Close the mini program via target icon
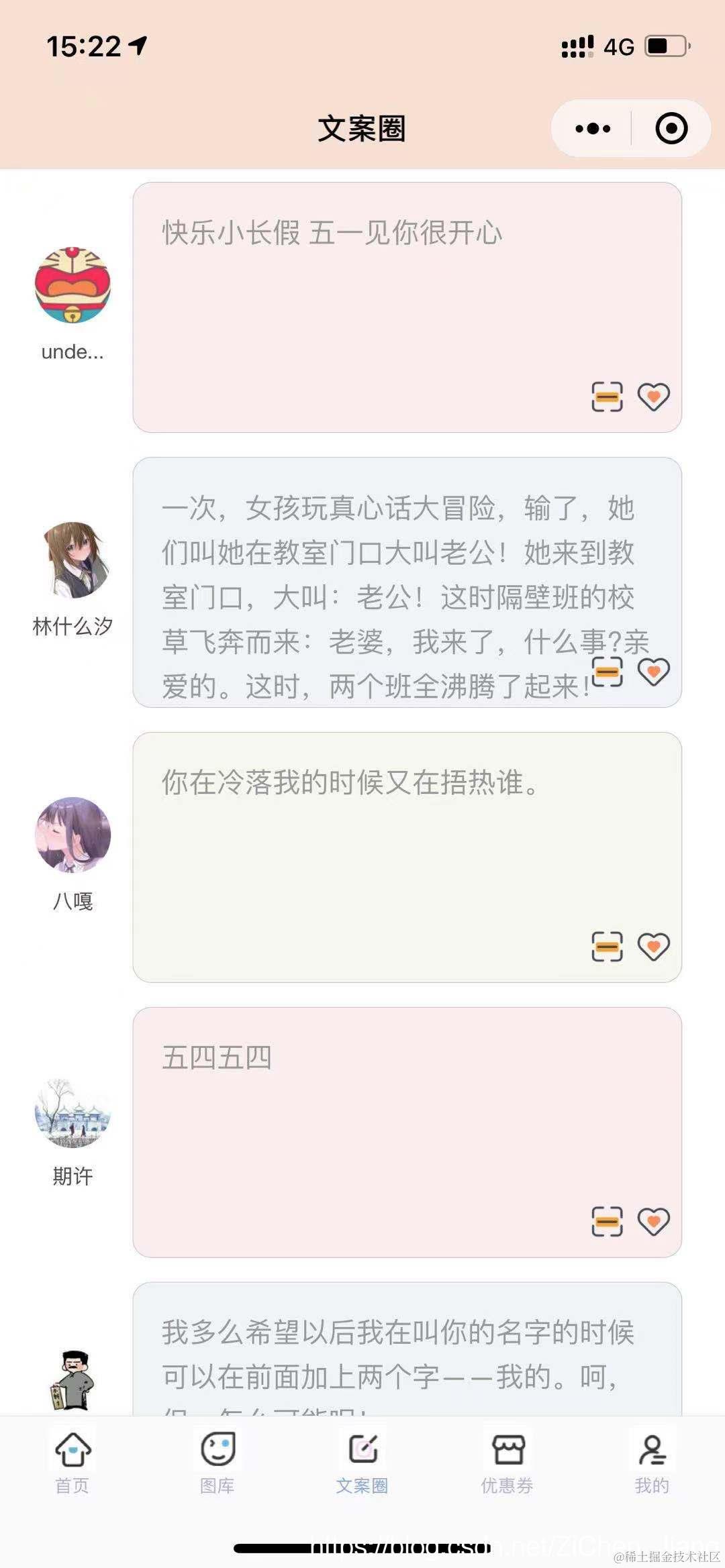This screenshot has height=1568, width=725. [x=671, y=128]
